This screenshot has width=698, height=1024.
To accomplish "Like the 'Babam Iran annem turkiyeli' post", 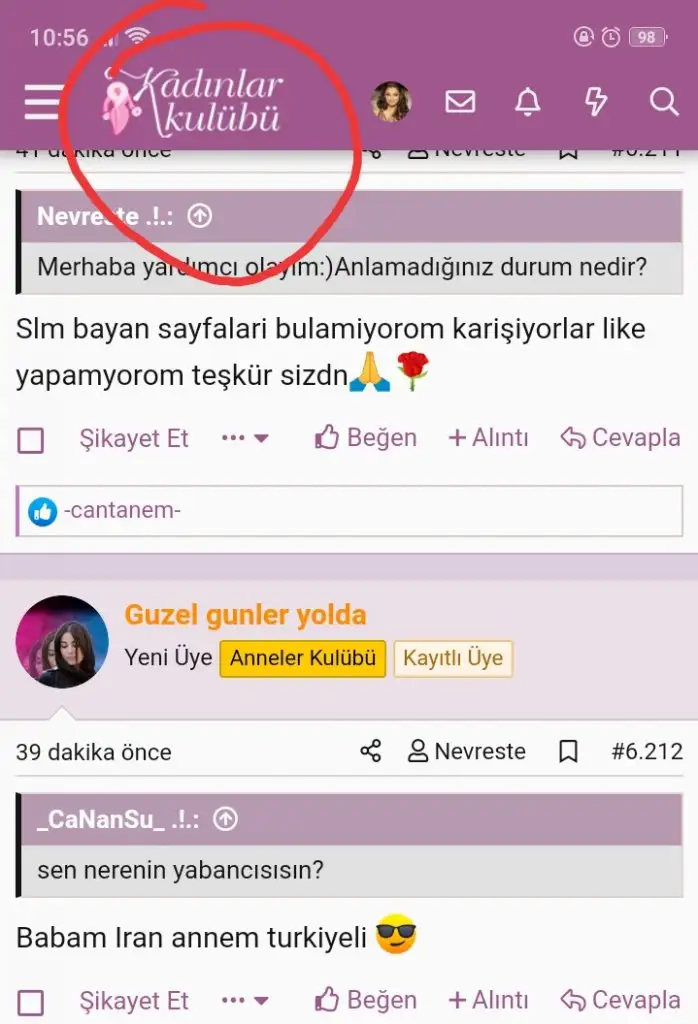I will pyautogui.click(x=366, y=1000).
